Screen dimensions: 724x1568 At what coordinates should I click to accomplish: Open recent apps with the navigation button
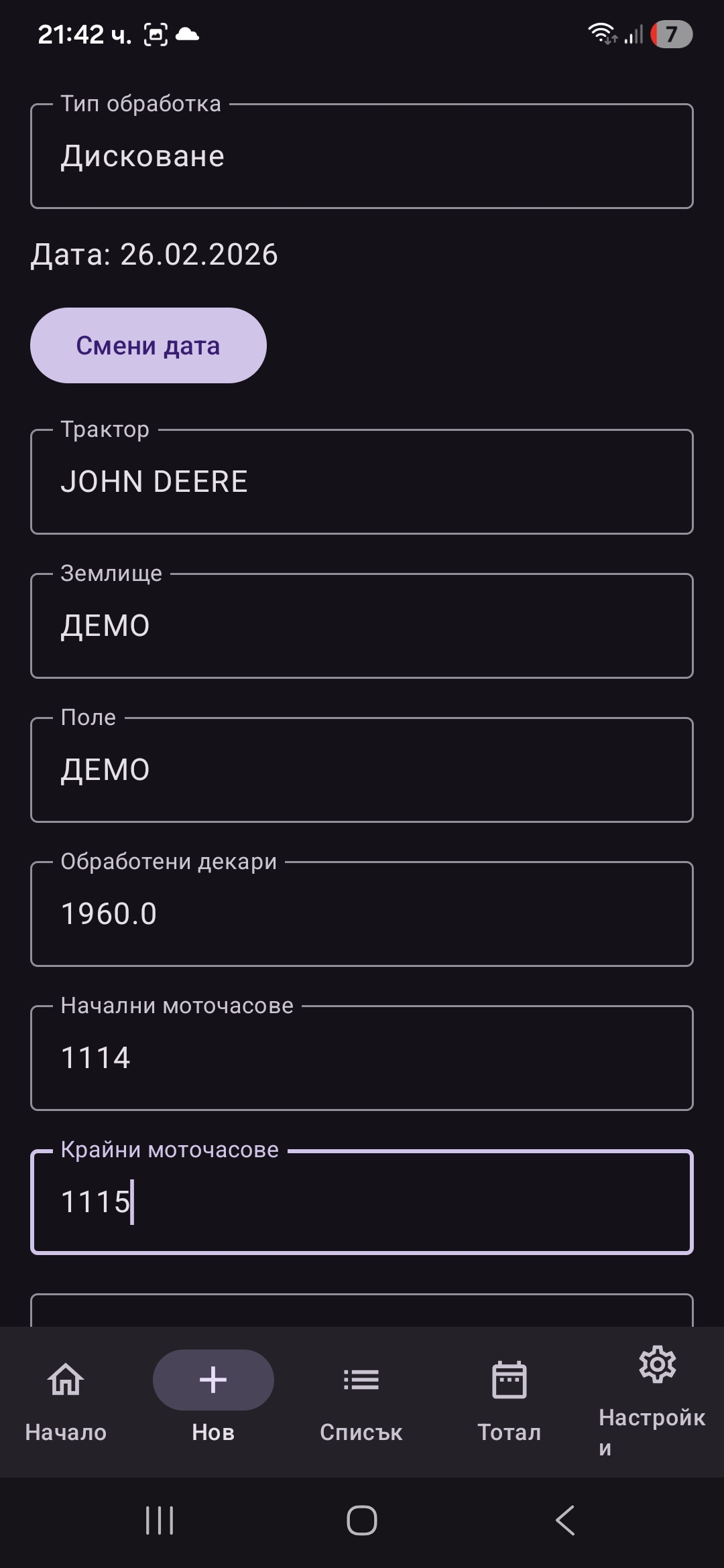point(160,1521)
